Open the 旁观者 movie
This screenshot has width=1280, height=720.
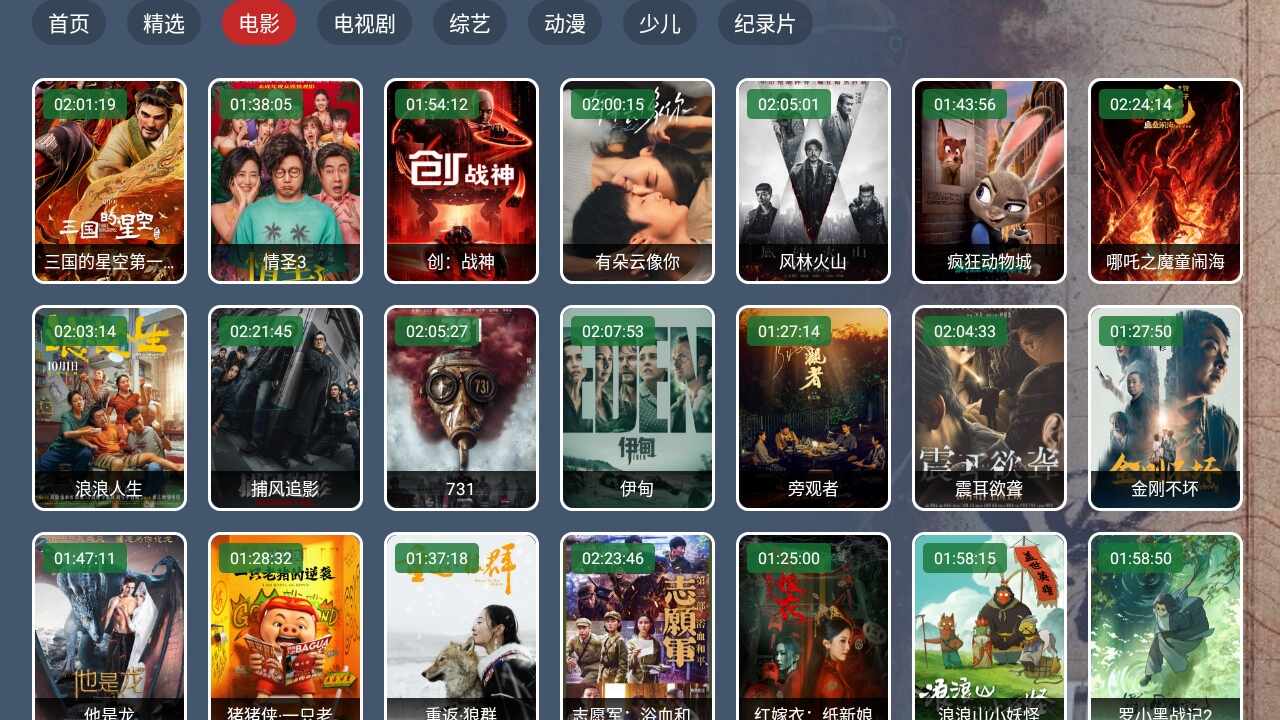pos(813,407)
